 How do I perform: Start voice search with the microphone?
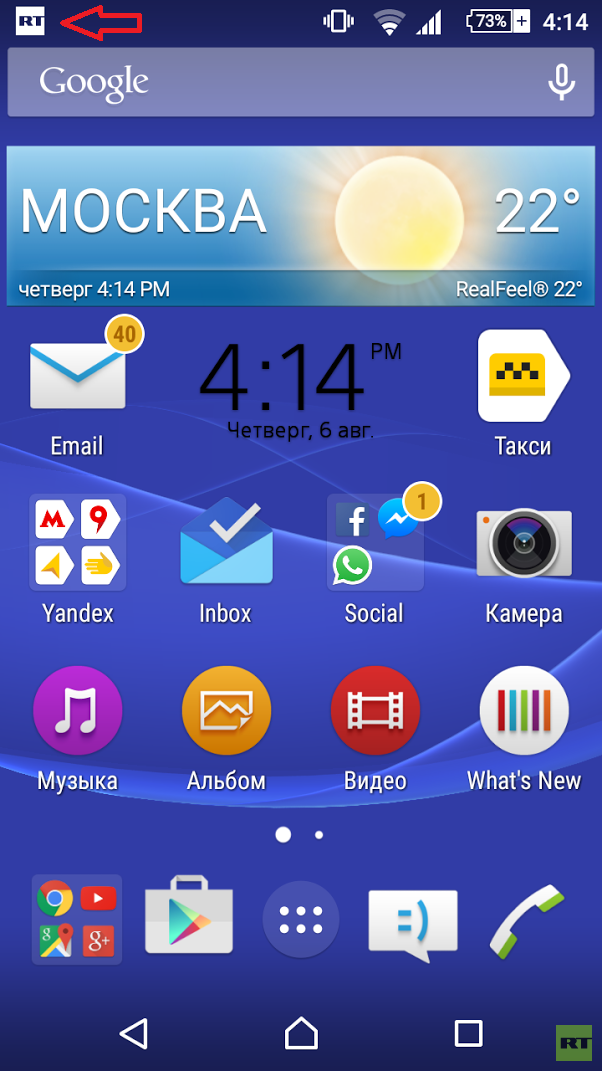(561, 82)
